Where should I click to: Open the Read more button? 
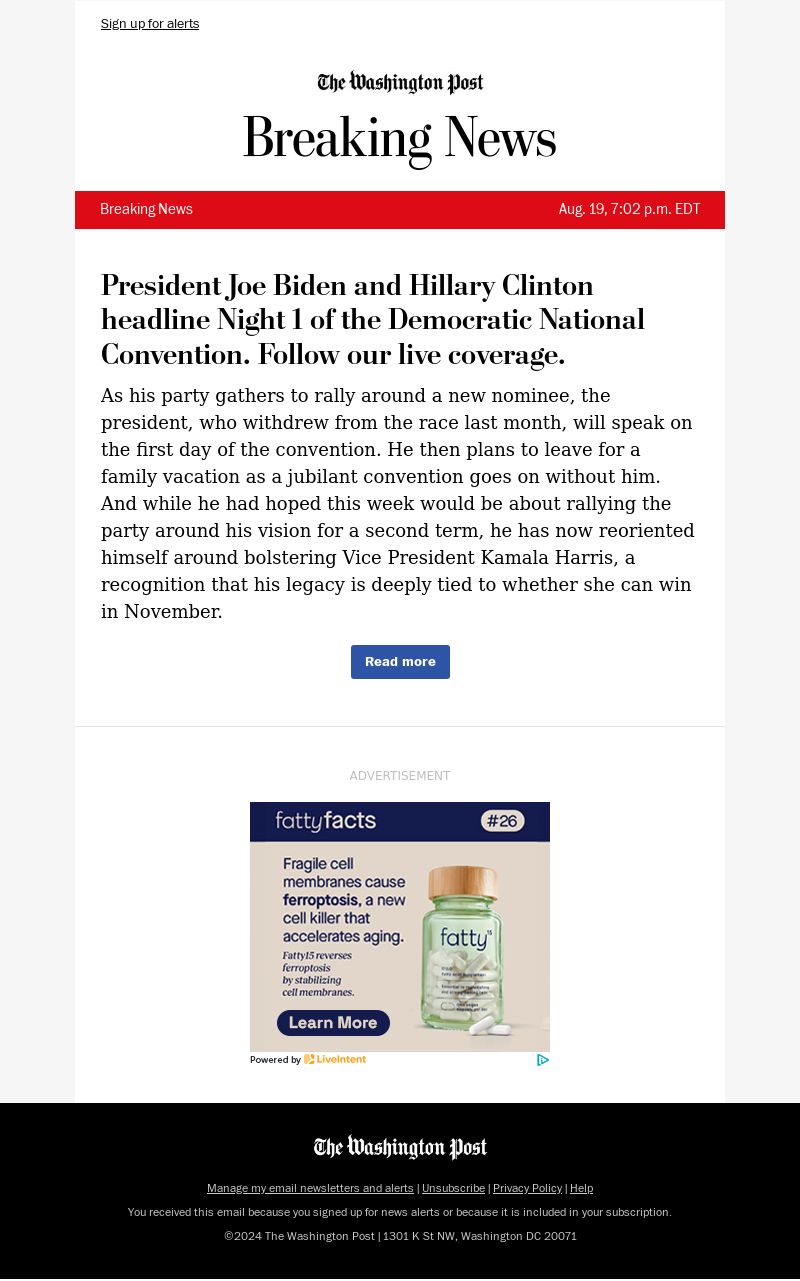(400, 662)
